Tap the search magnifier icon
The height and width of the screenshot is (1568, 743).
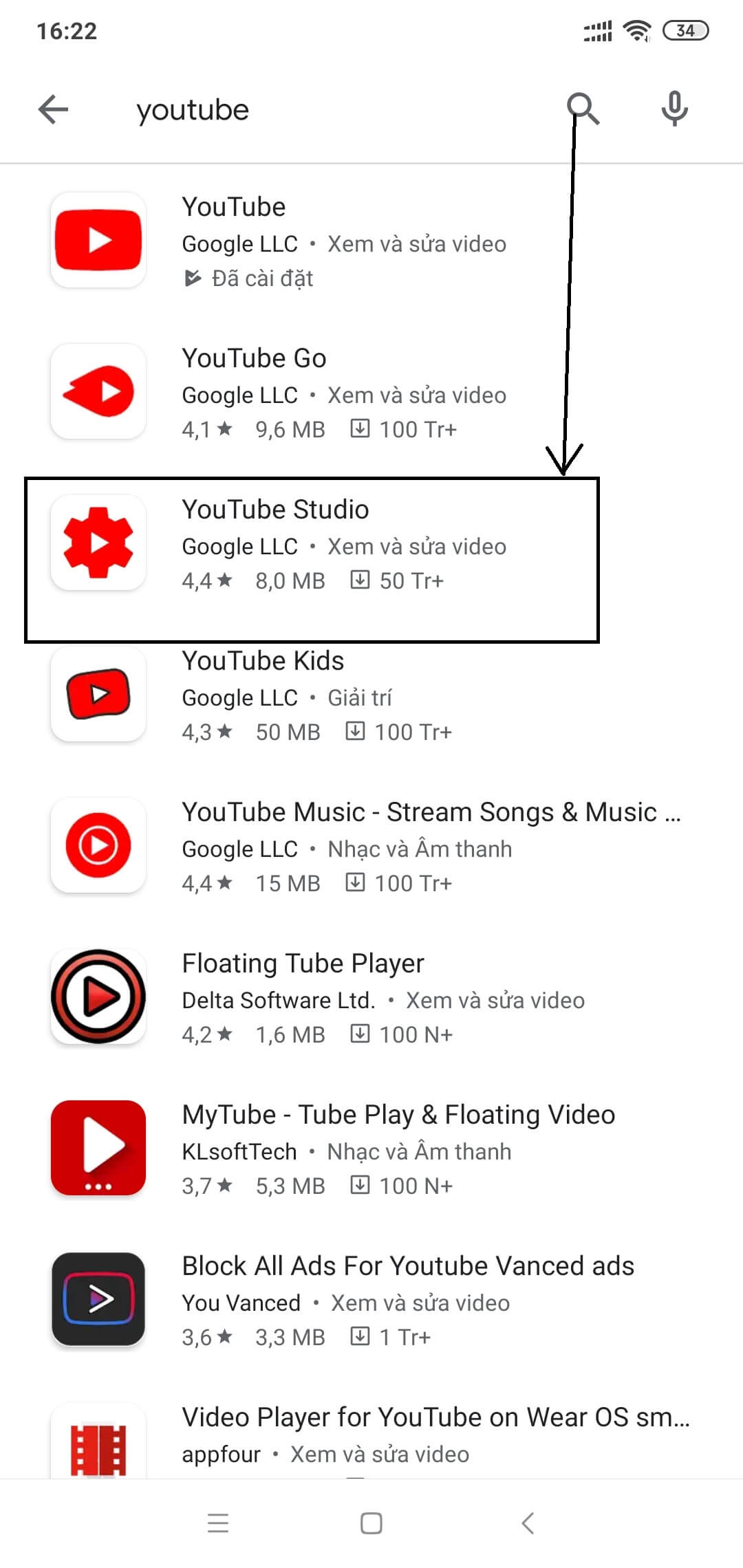pyautogui.click(x=583, y=109)
